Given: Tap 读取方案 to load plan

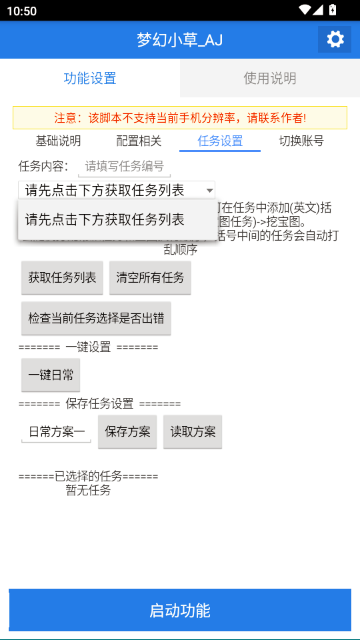Looking at the screenshot, I should [x=193, y=432].
